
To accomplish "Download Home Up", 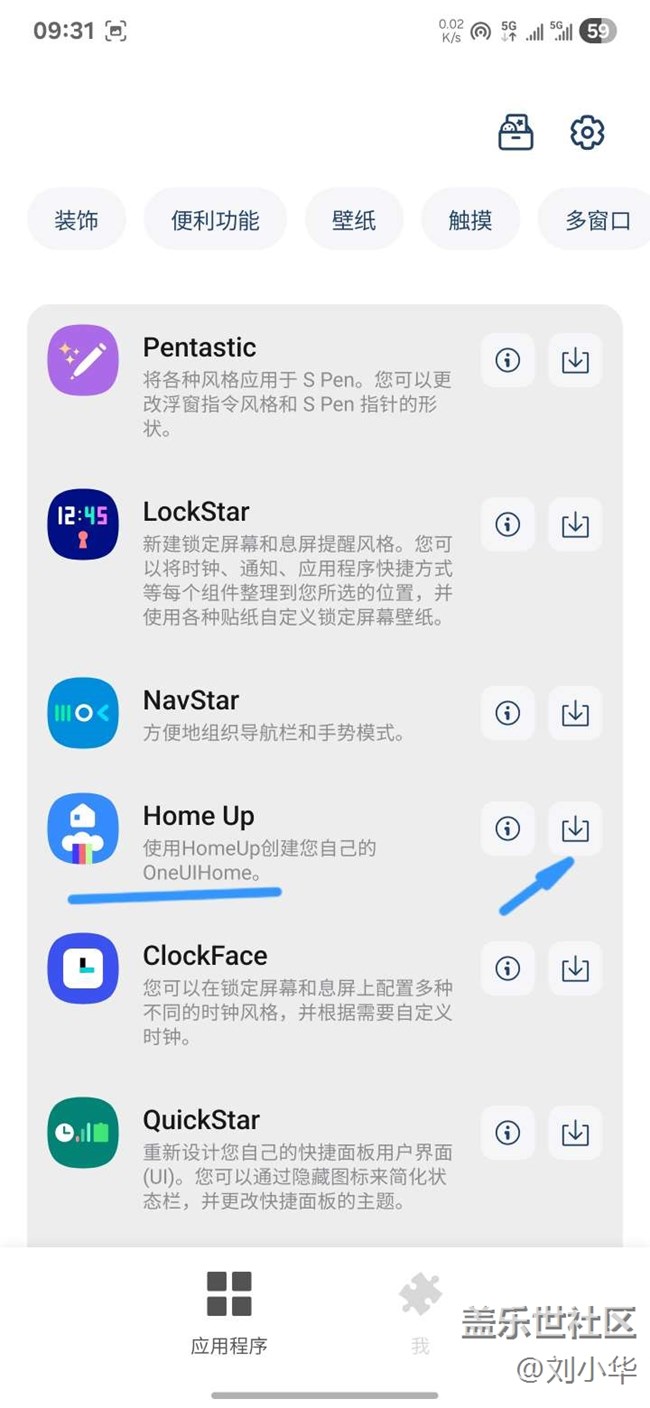I will pyautogui.click(x=575, y=829).
